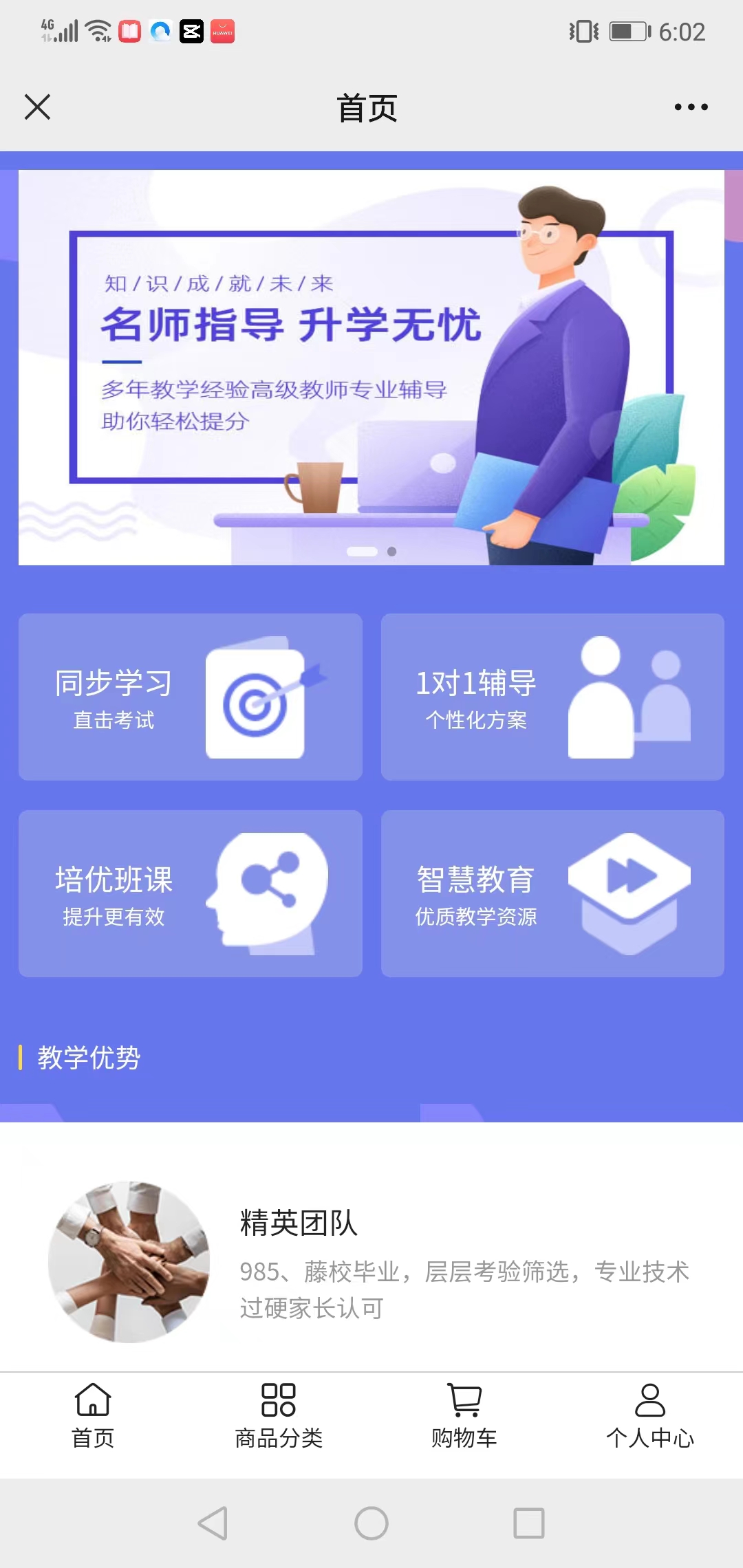Screen dimensions: 743x1568
Task: Close the page with the X icon
Action: [x=37, y=107]
